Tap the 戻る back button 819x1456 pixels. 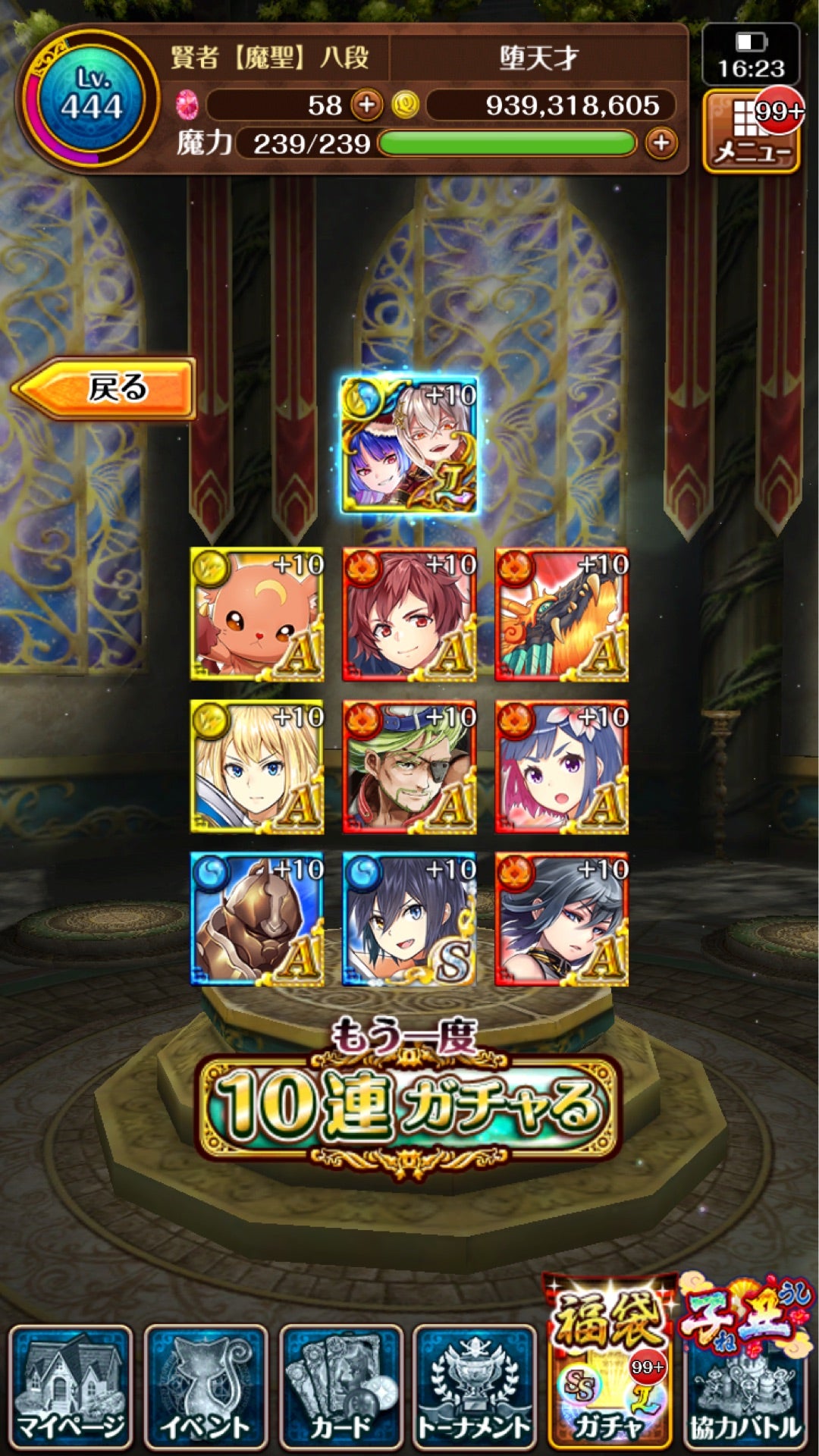point(105,388)
